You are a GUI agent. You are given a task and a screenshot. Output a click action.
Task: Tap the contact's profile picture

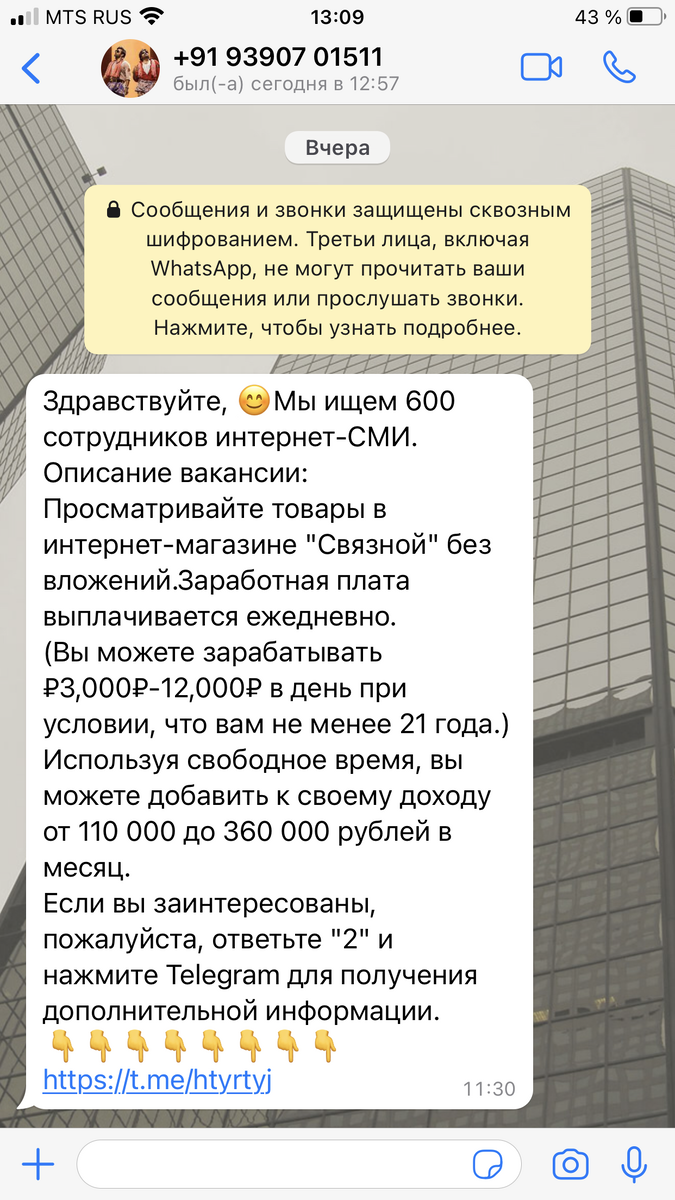tap(133, 68)
